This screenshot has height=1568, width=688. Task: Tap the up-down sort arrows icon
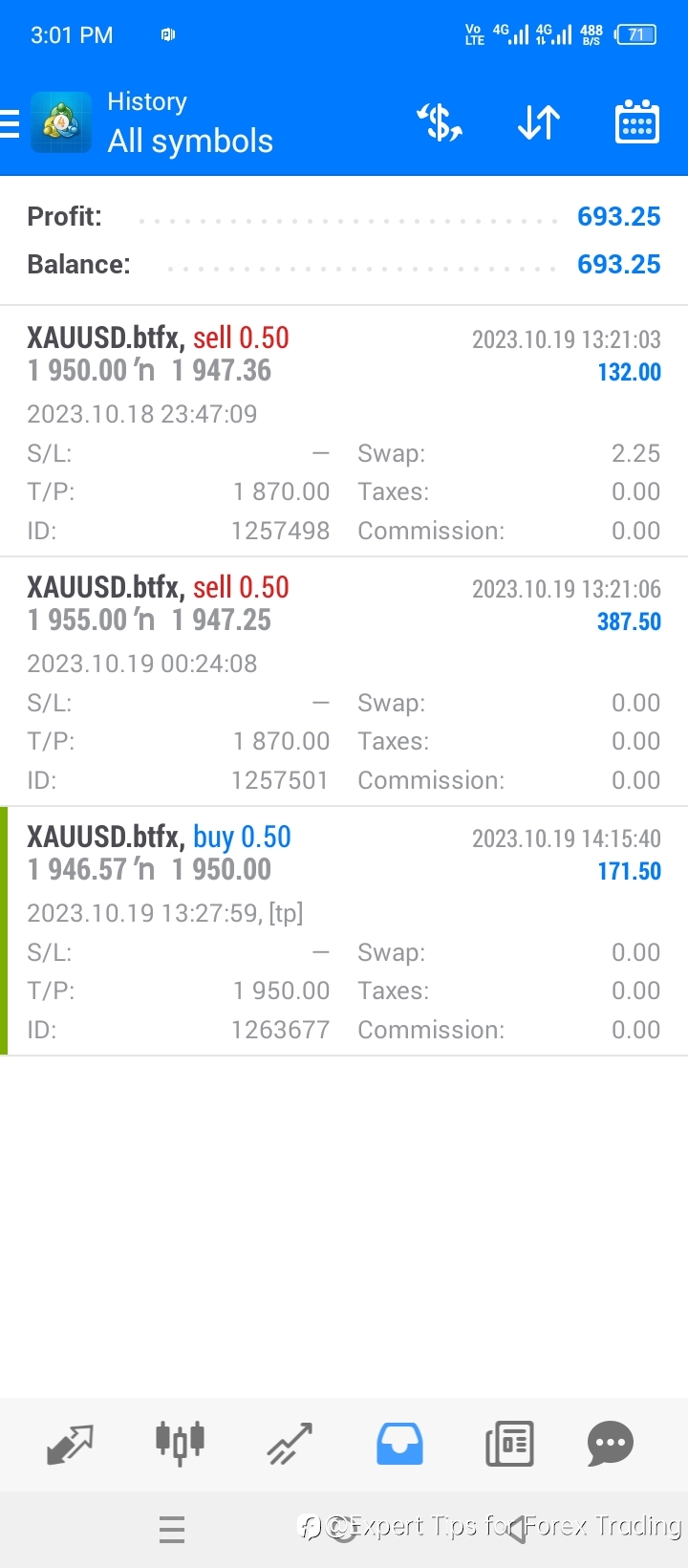tap(539, 122)
